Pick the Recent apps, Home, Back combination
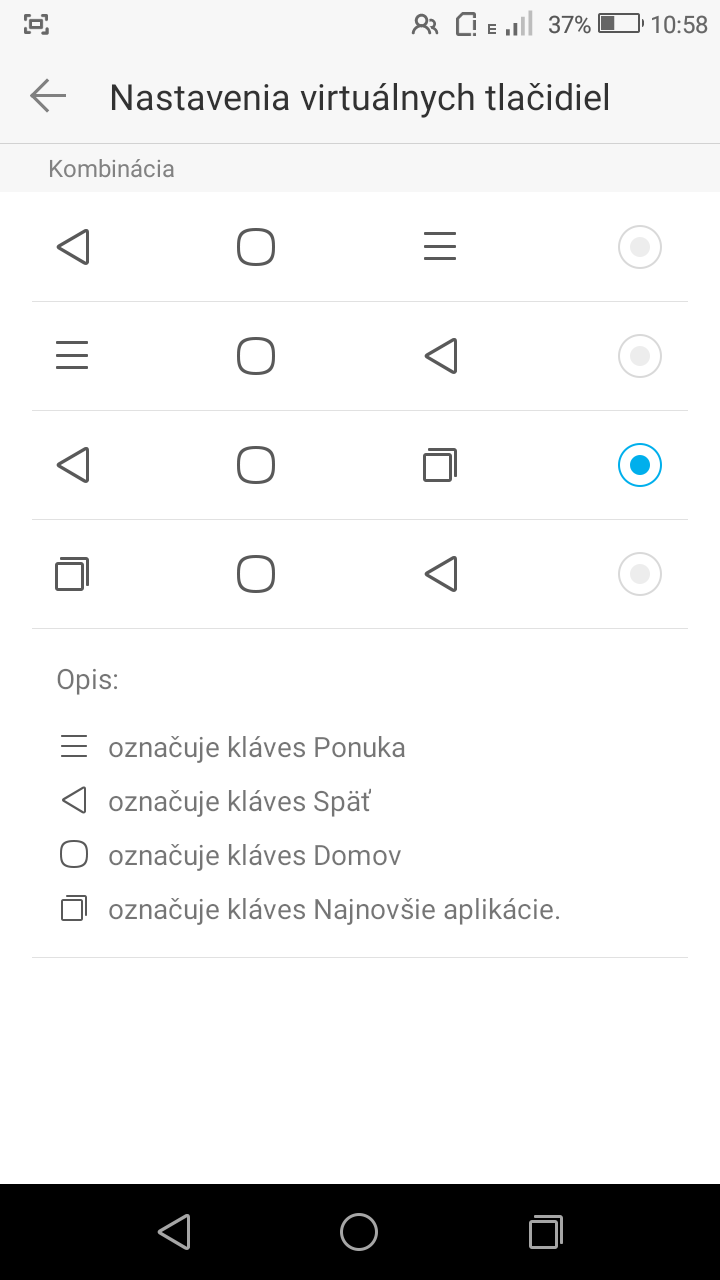The width and height of the screenshot is (720, 1280). [360, 574]
